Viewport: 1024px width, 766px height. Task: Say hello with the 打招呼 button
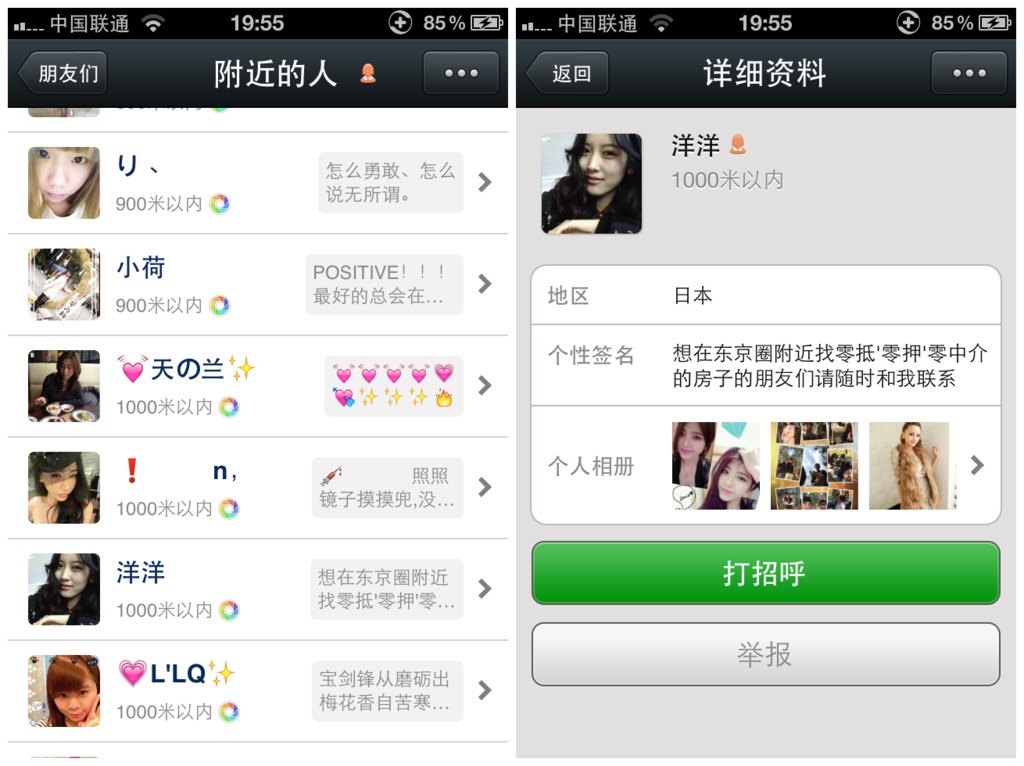tap(765, 573)
